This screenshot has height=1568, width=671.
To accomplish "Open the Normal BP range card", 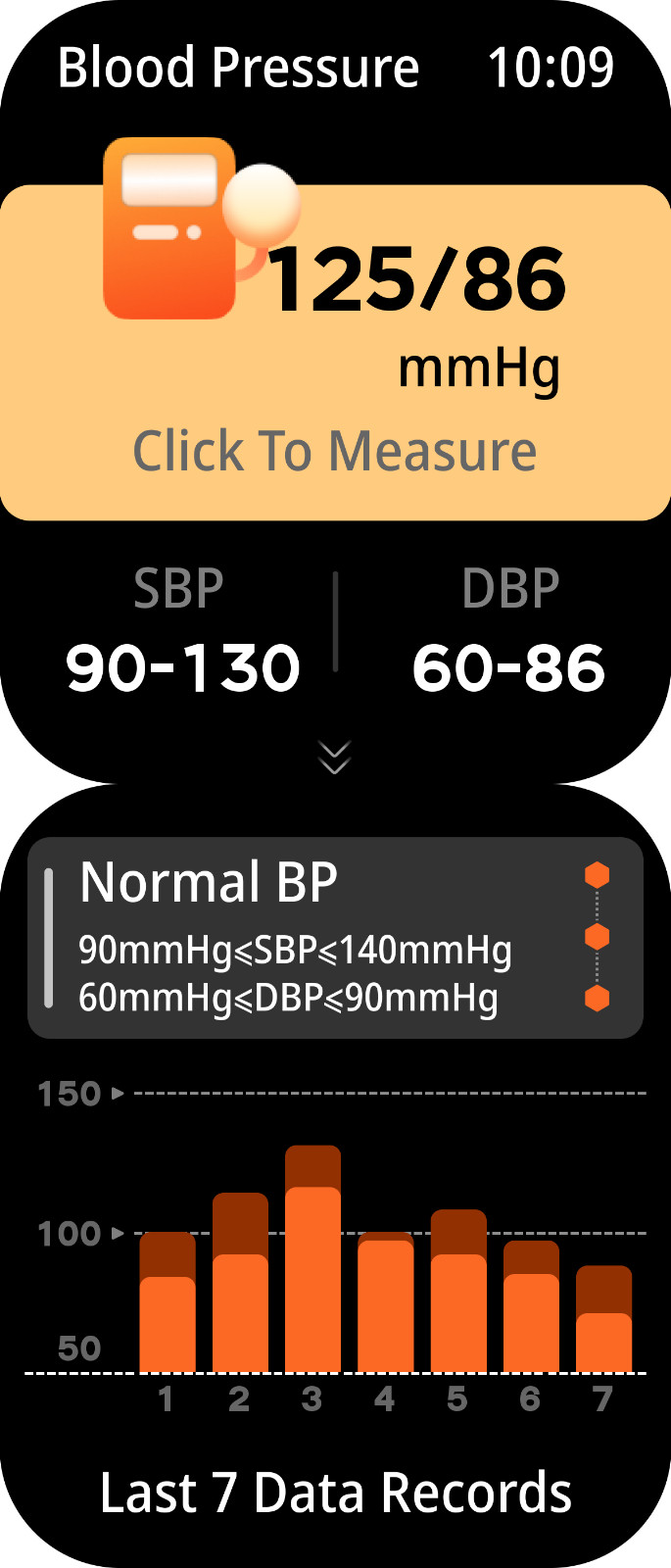I will coord(335,938).
